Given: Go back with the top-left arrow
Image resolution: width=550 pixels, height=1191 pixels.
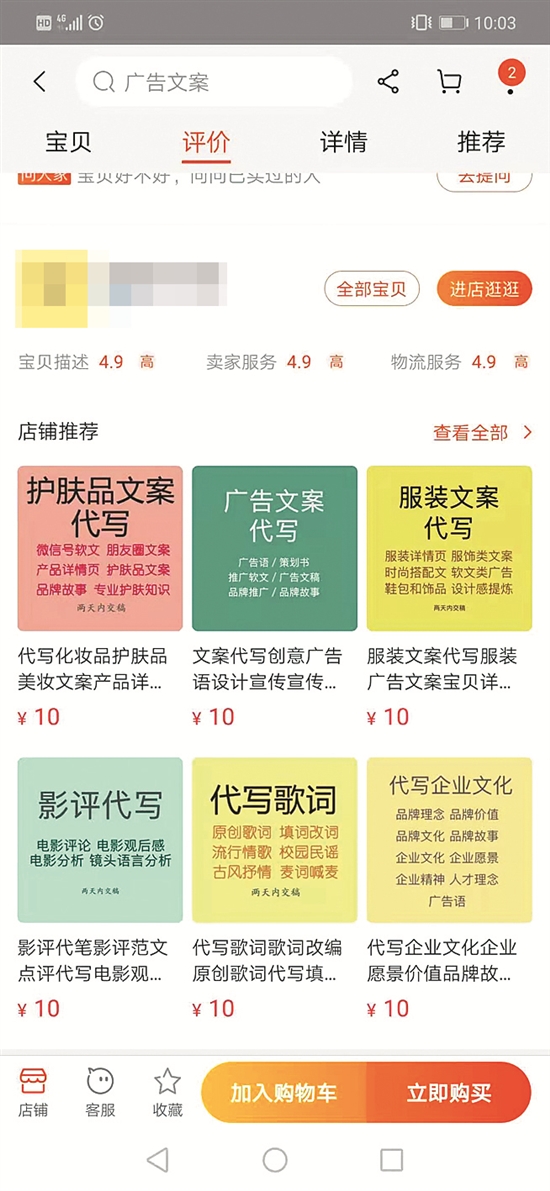Looking at the screenshot, I should 40,82.
